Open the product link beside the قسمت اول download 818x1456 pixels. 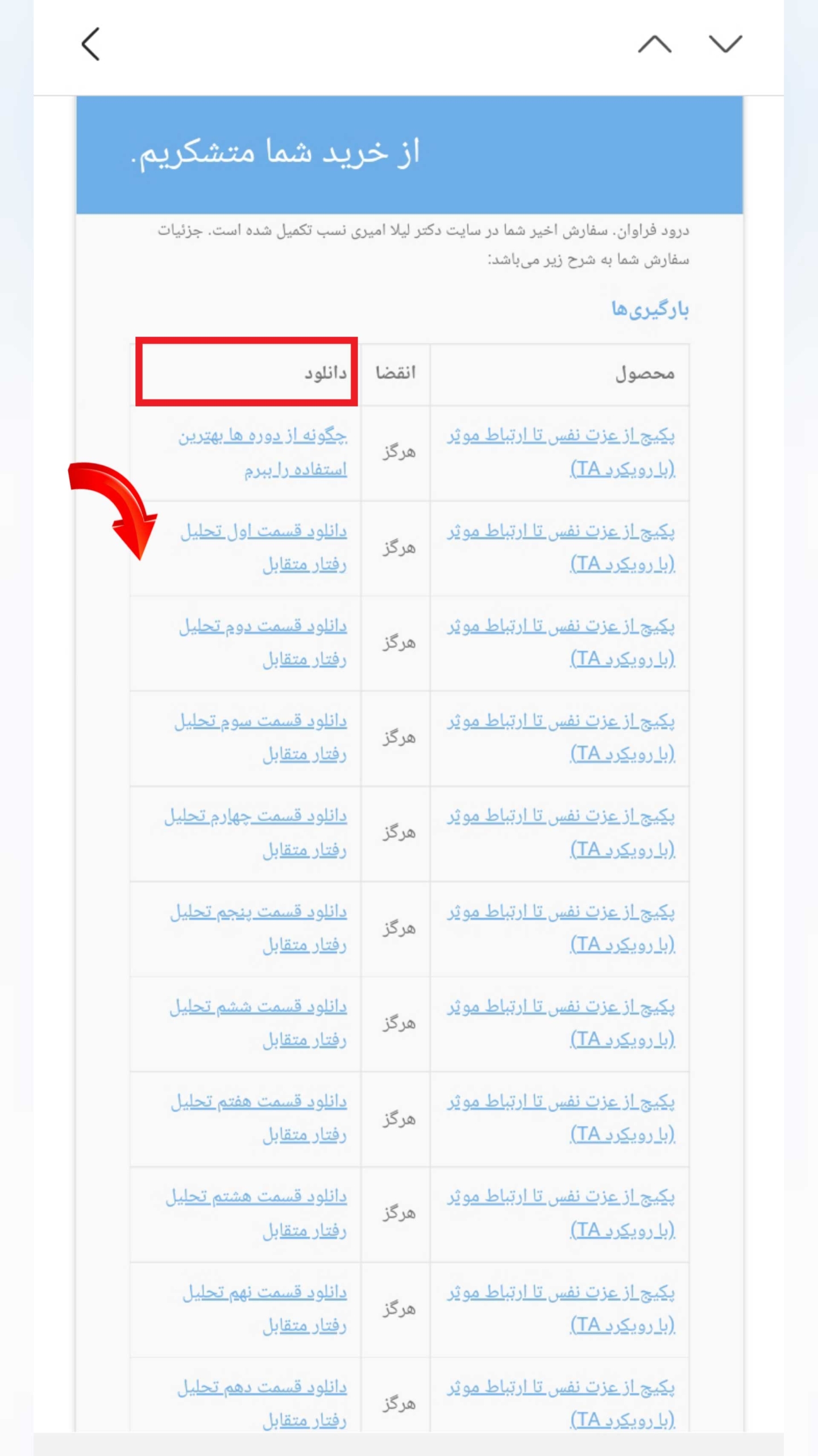pos(561,548)
